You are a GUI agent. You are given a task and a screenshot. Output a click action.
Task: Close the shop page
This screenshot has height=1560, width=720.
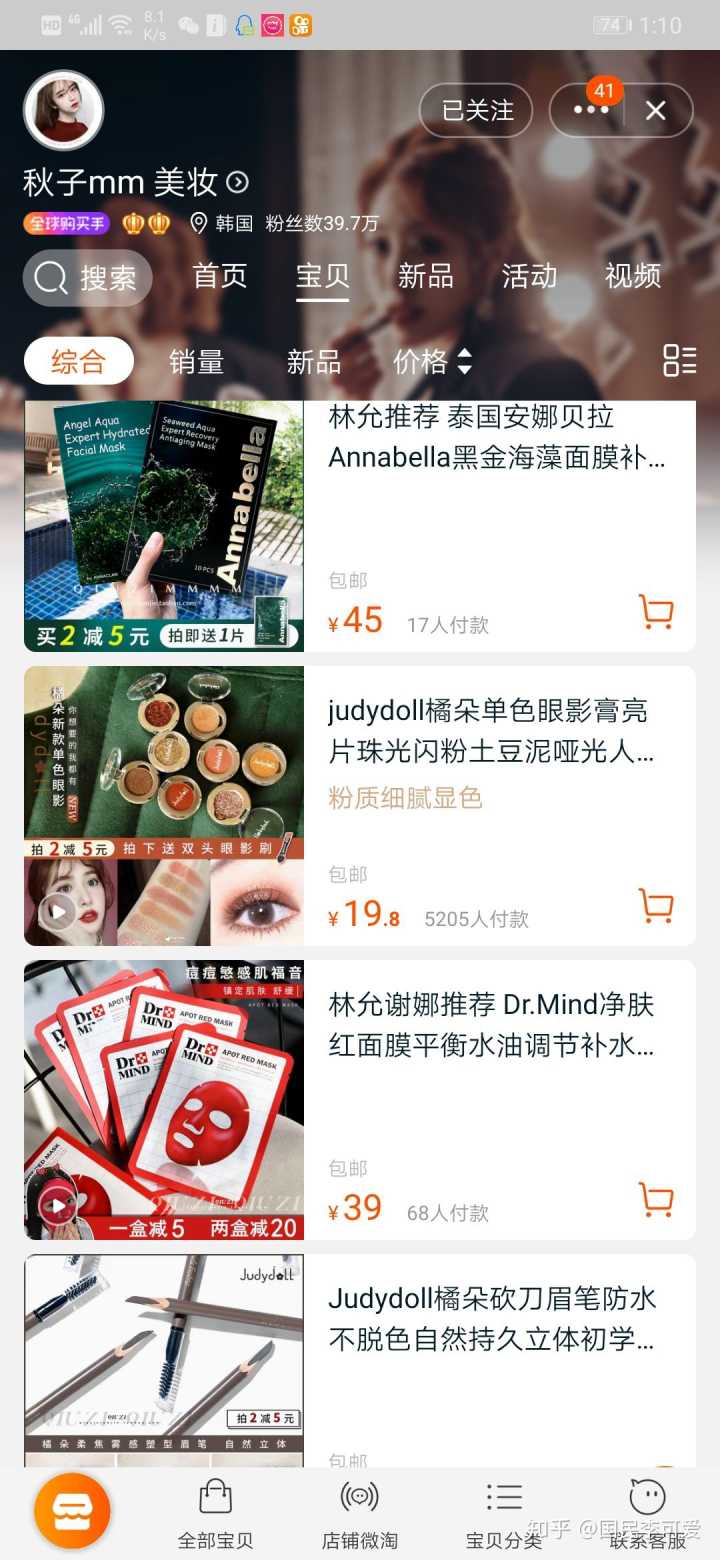click(656, 110)
